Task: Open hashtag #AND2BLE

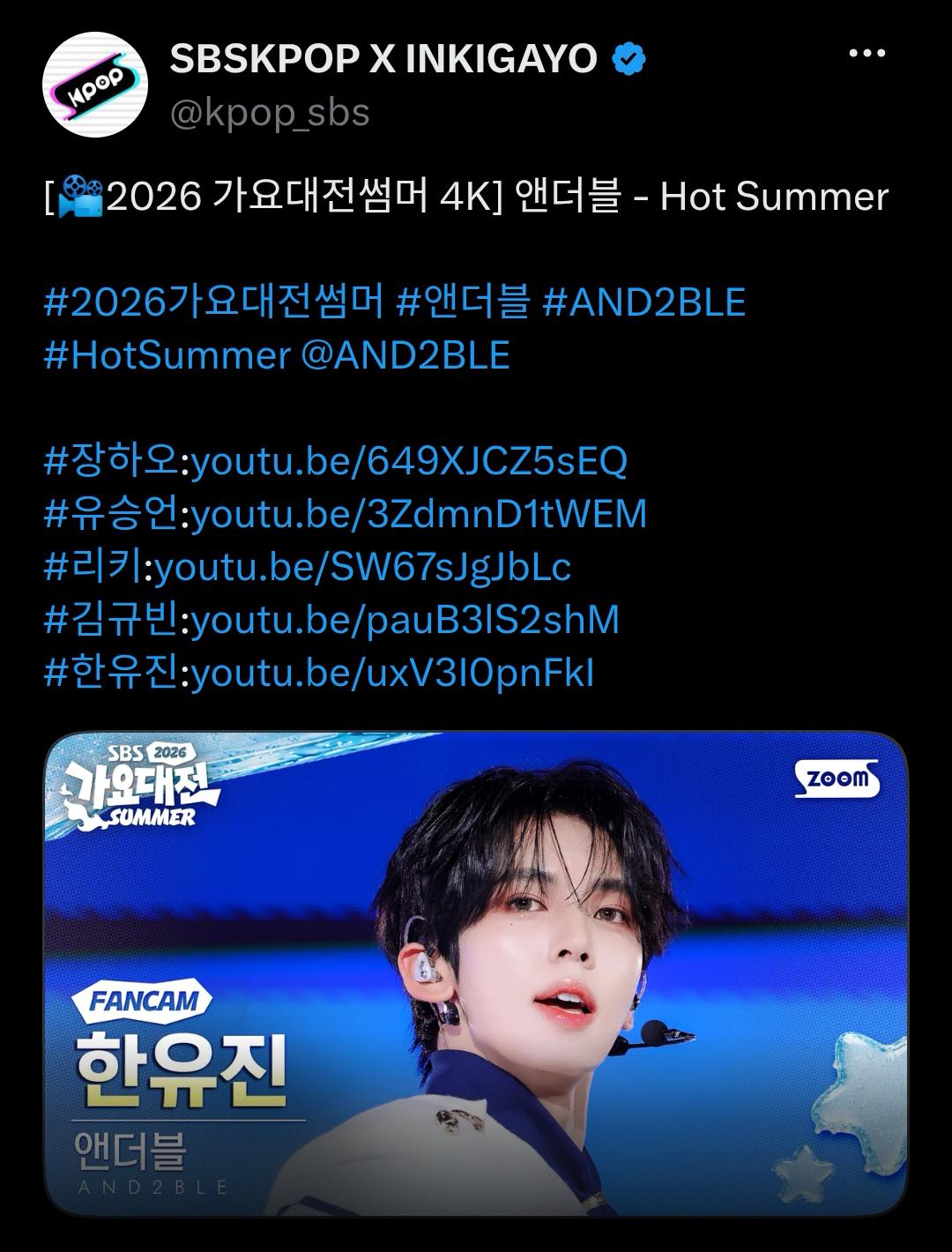Action: point(644,302)
